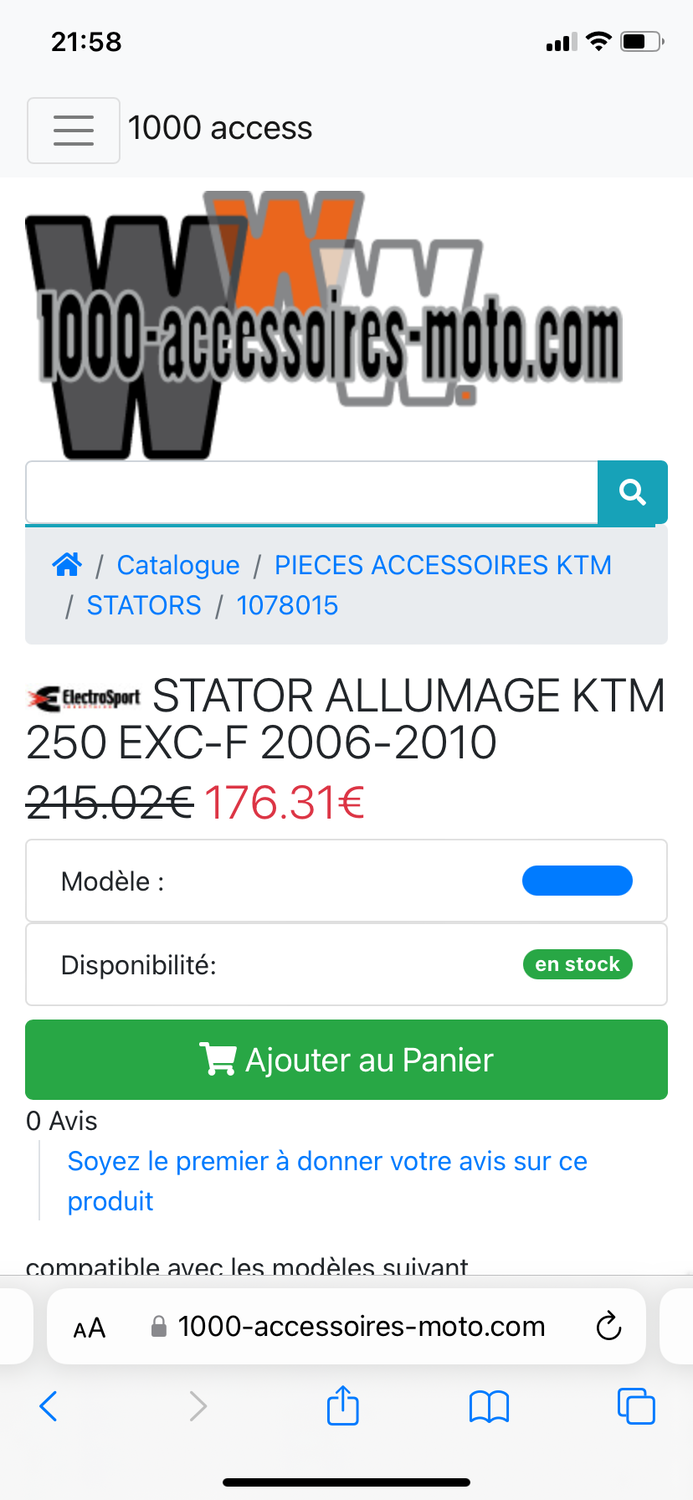Image resolution: width=693 pixels, height=1500 pixels.
Task: Add the stator with Ajouter au Panier
Action: click(346, 1060)
